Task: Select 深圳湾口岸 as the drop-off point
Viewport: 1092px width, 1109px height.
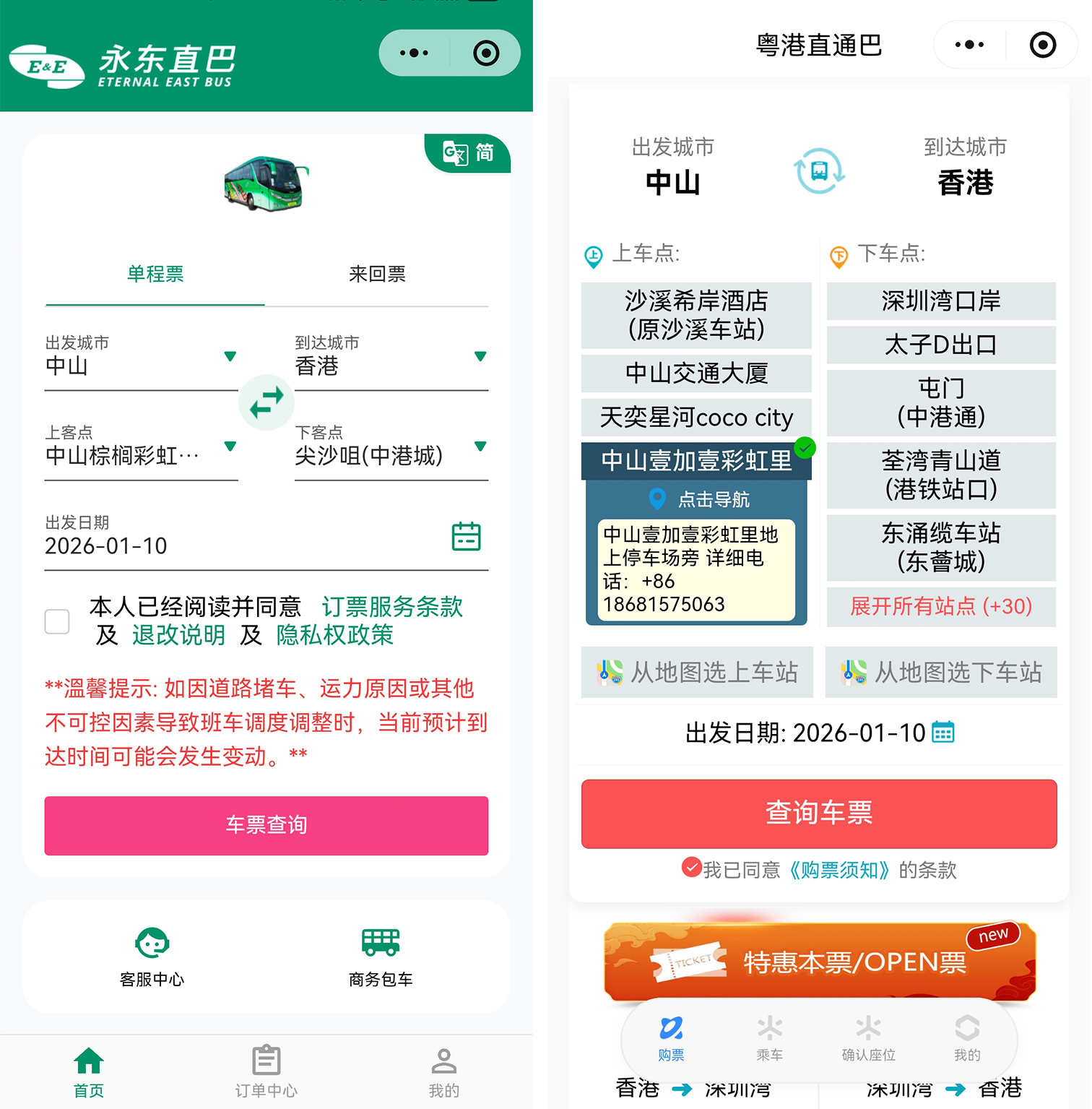Action: (x=940, y=301)
